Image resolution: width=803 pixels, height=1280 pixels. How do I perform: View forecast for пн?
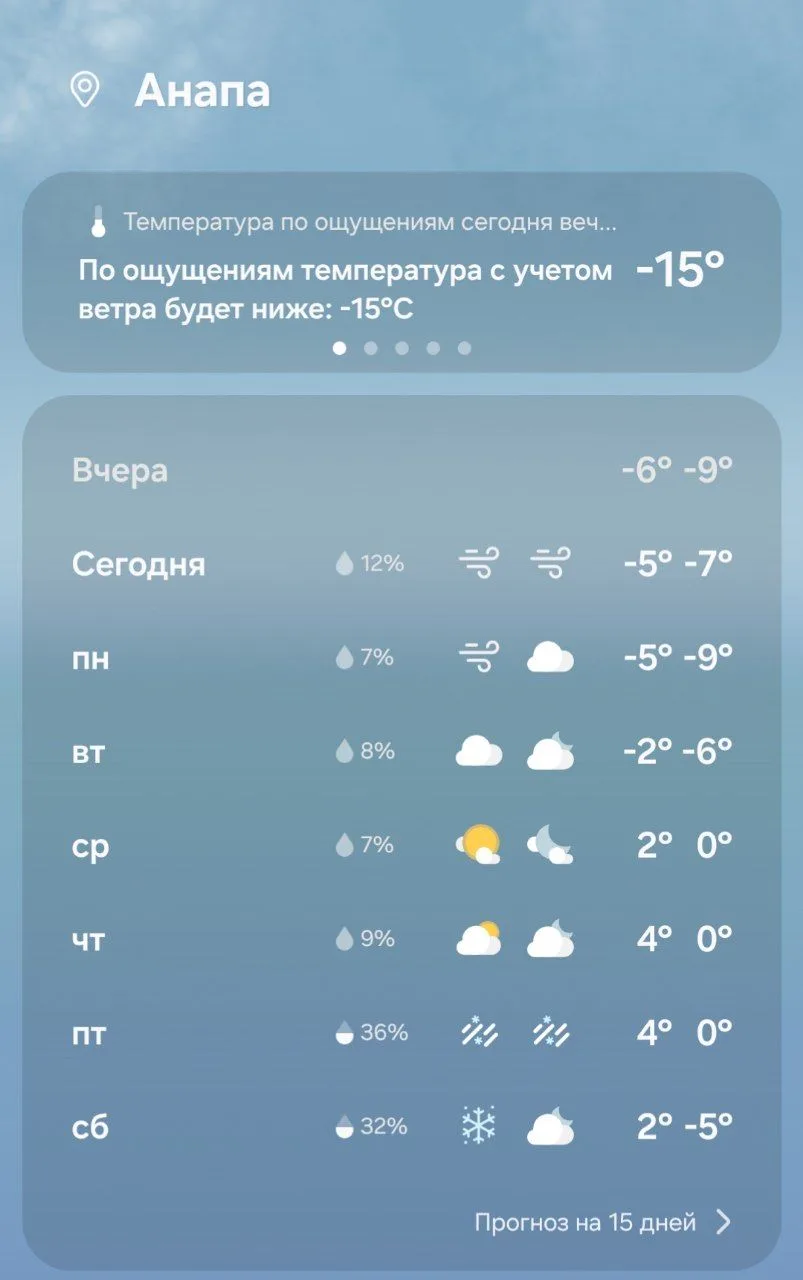click(400, 658)
